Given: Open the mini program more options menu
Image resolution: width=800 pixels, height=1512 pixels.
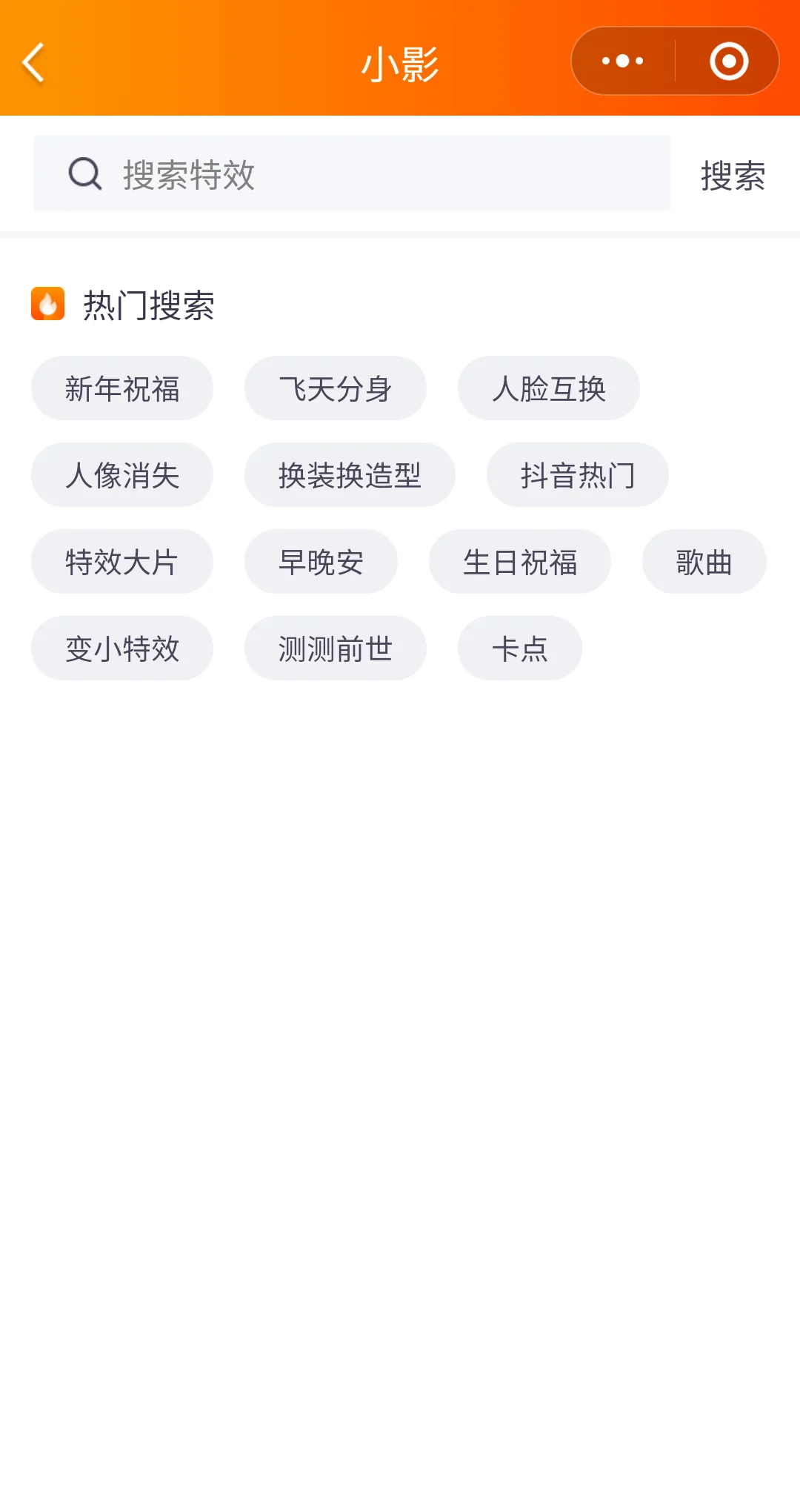Looking at the screenshot, I should pyautogui.click(x=623, y=61).
